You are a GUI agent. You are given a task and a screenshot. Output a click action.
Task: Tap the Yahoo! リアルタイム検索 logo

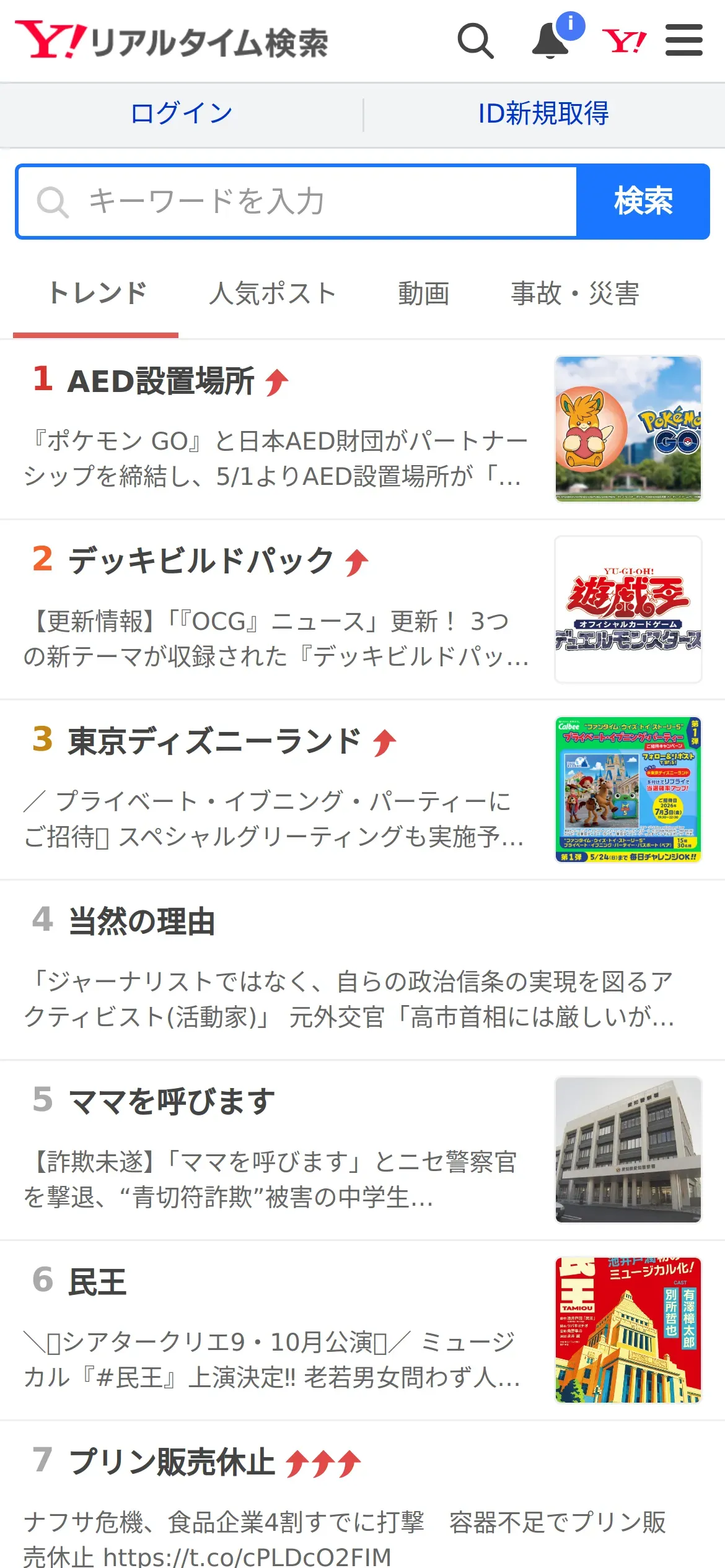172,41
